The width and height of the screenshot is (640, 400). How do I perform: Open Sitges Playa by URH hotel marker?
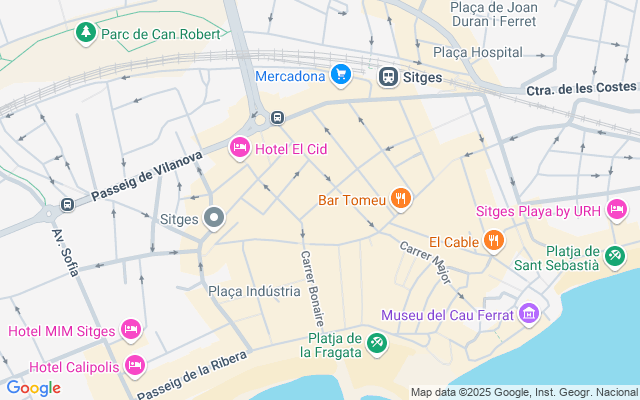click(x=616, y=211)
